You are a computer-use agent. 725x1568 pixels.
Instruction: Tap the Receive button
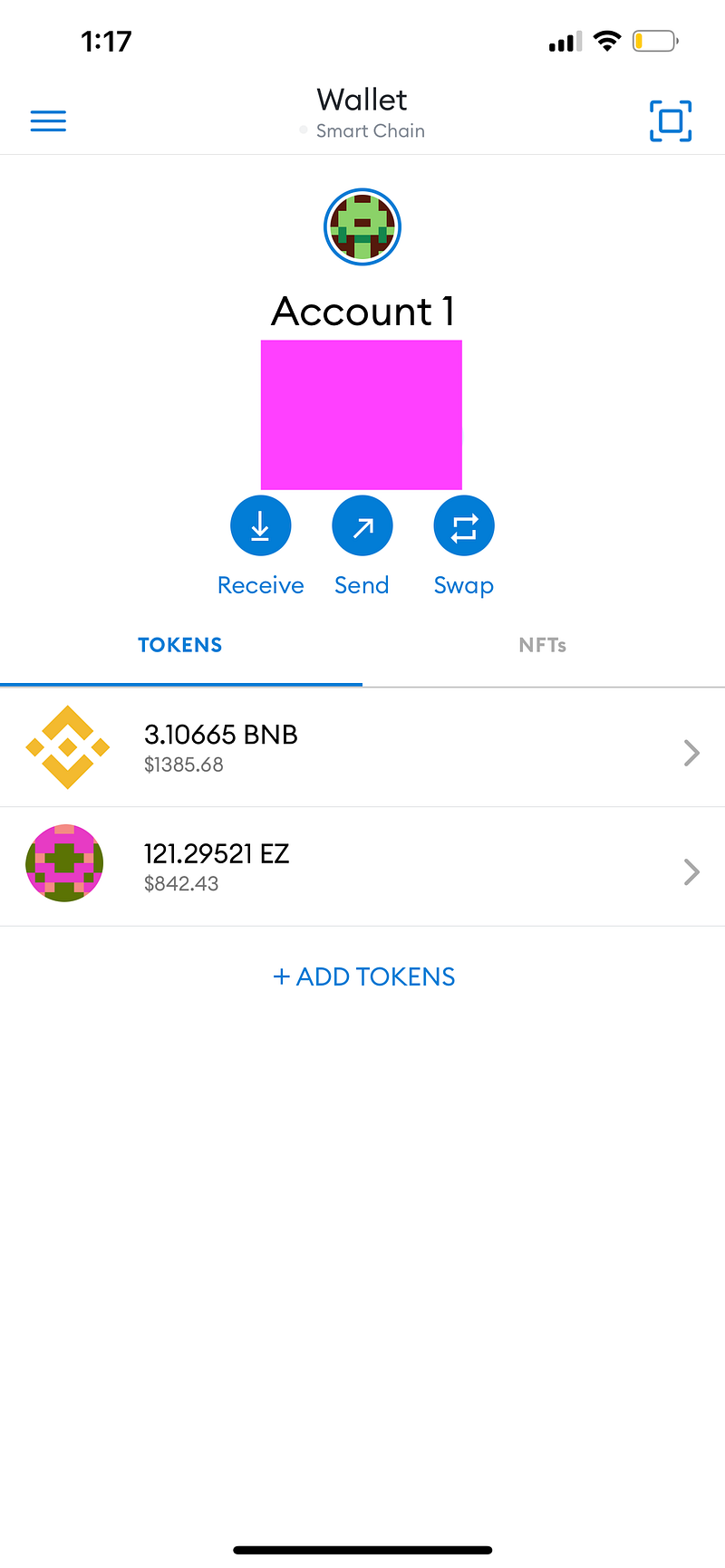tap(260, 526)
